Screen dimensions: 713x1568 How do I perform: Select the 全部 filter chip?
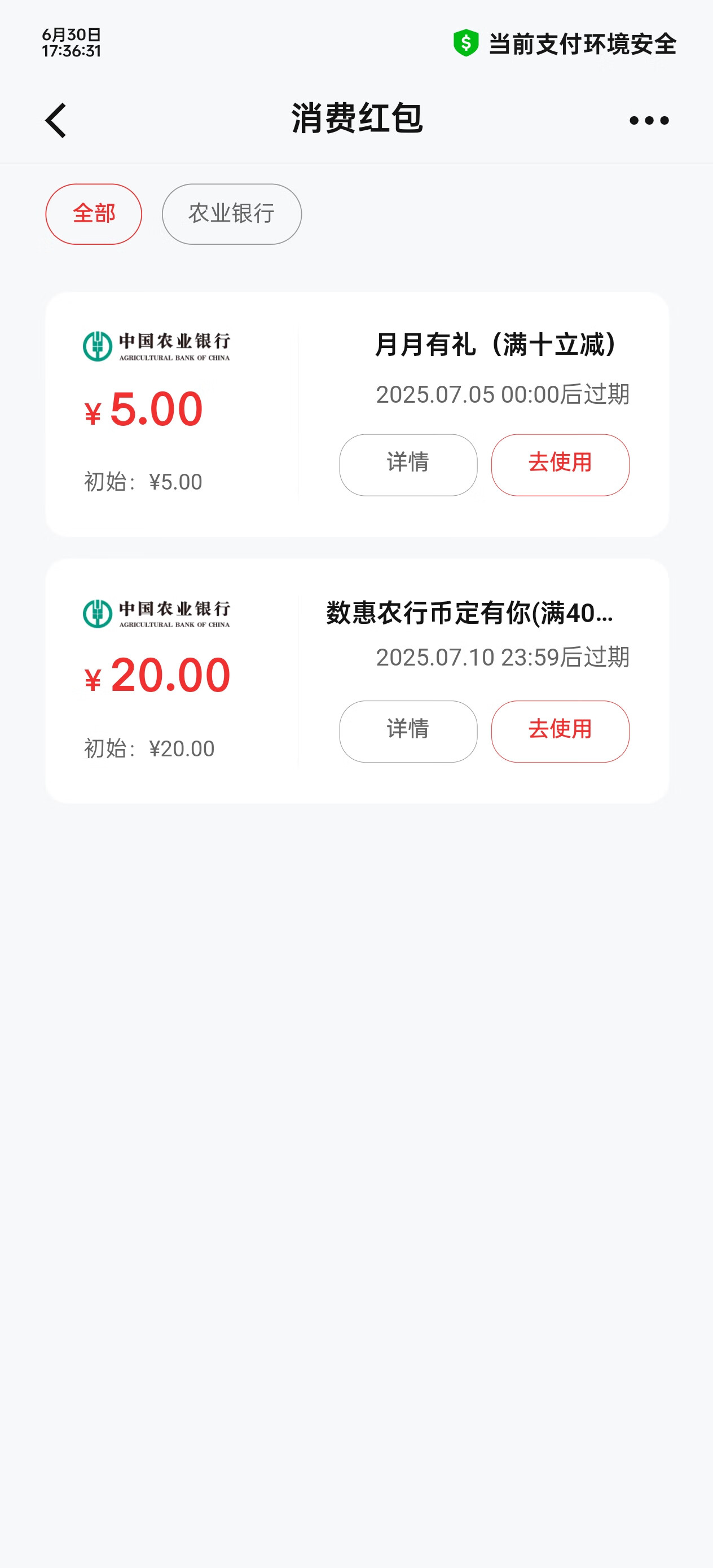94,214
